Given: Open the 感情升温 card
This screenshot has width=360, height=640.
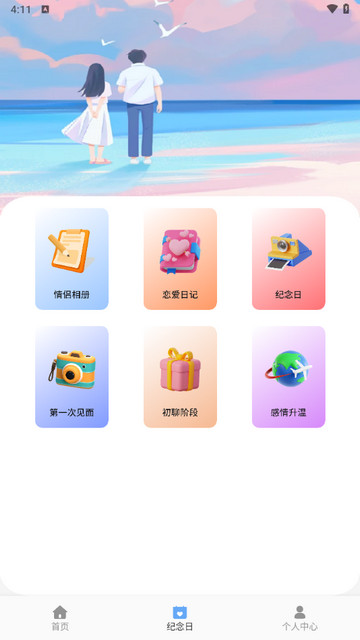Looking at the screenshot, I should [289, 377].
